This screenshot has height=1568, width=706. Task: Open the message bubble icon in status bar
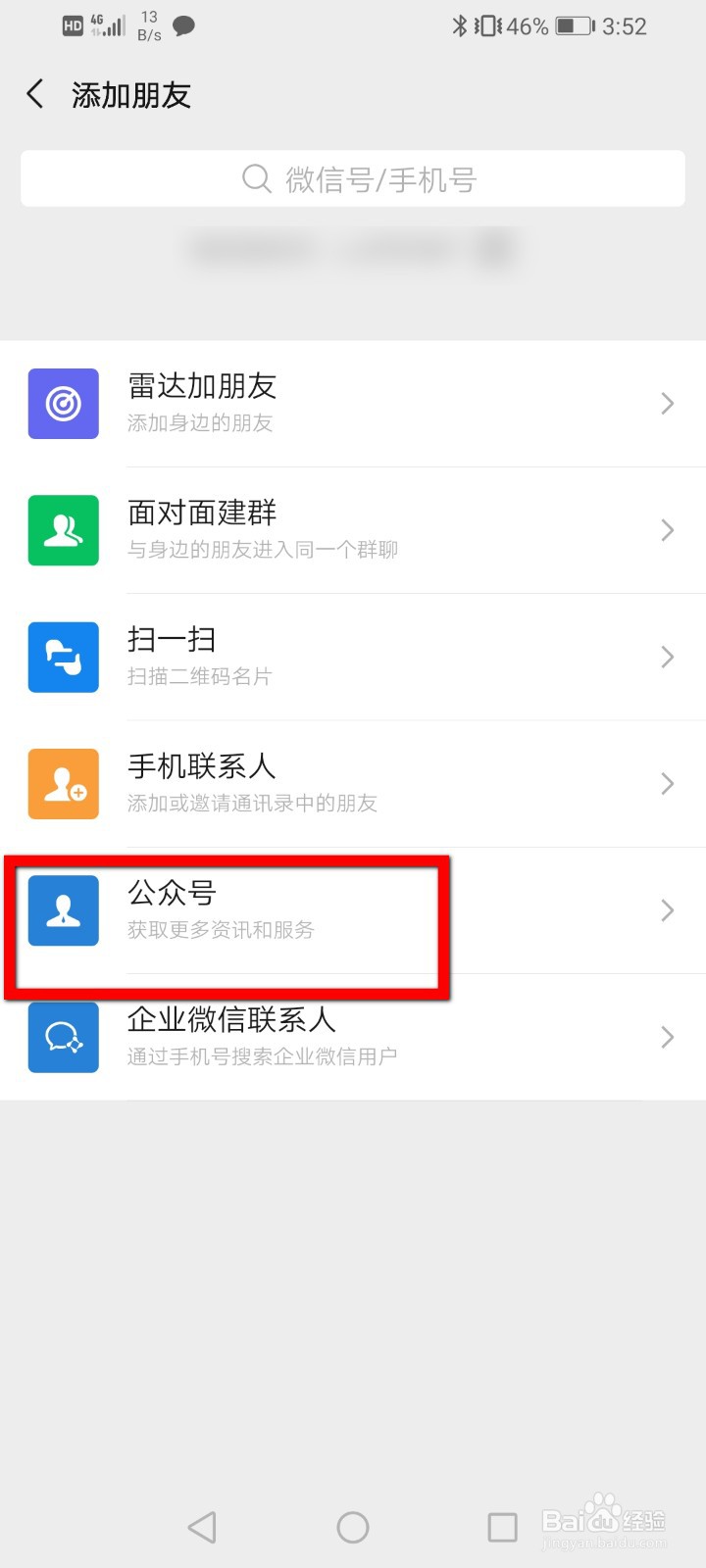point(182,25)
